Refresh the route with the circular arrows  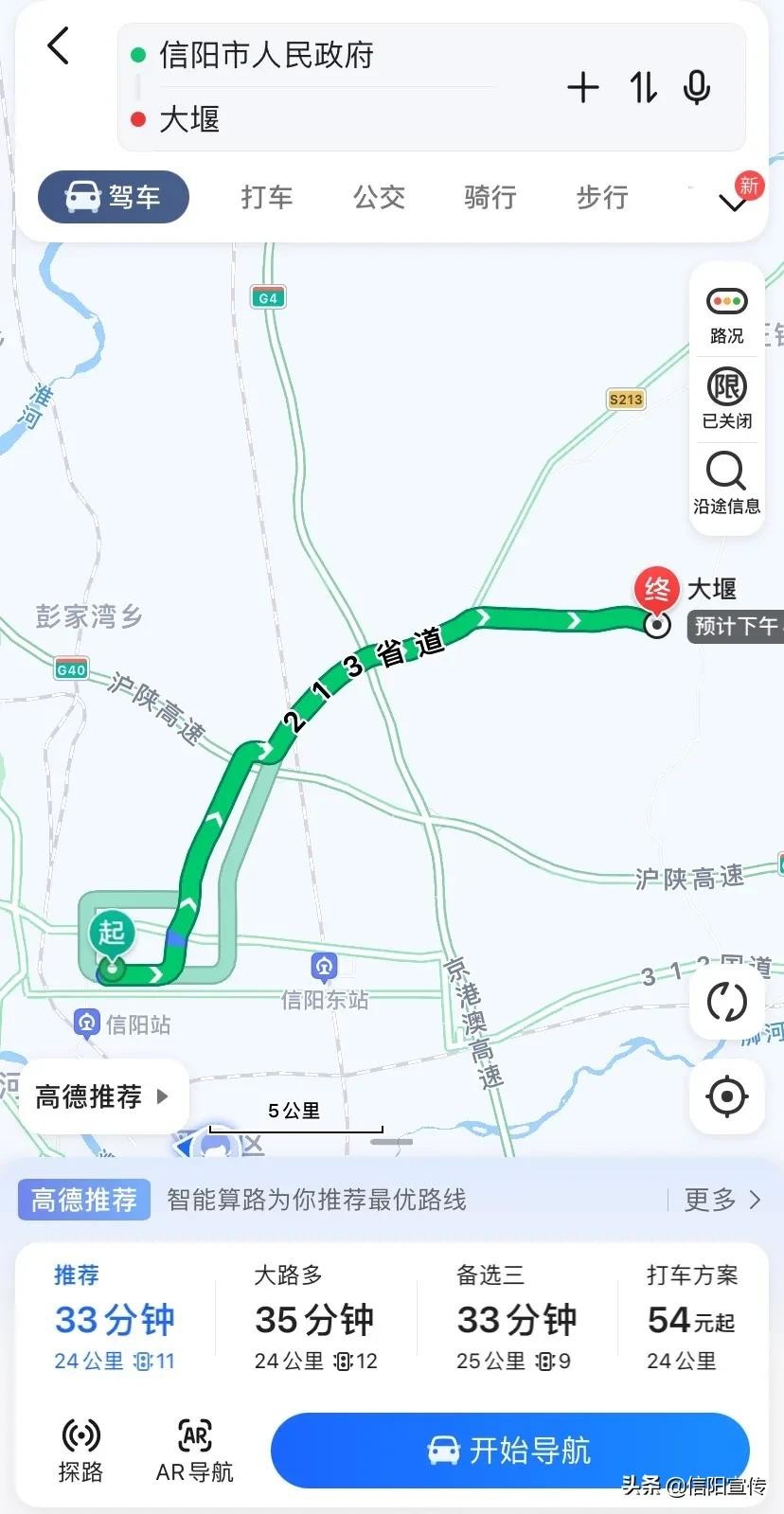point(726,1002)
